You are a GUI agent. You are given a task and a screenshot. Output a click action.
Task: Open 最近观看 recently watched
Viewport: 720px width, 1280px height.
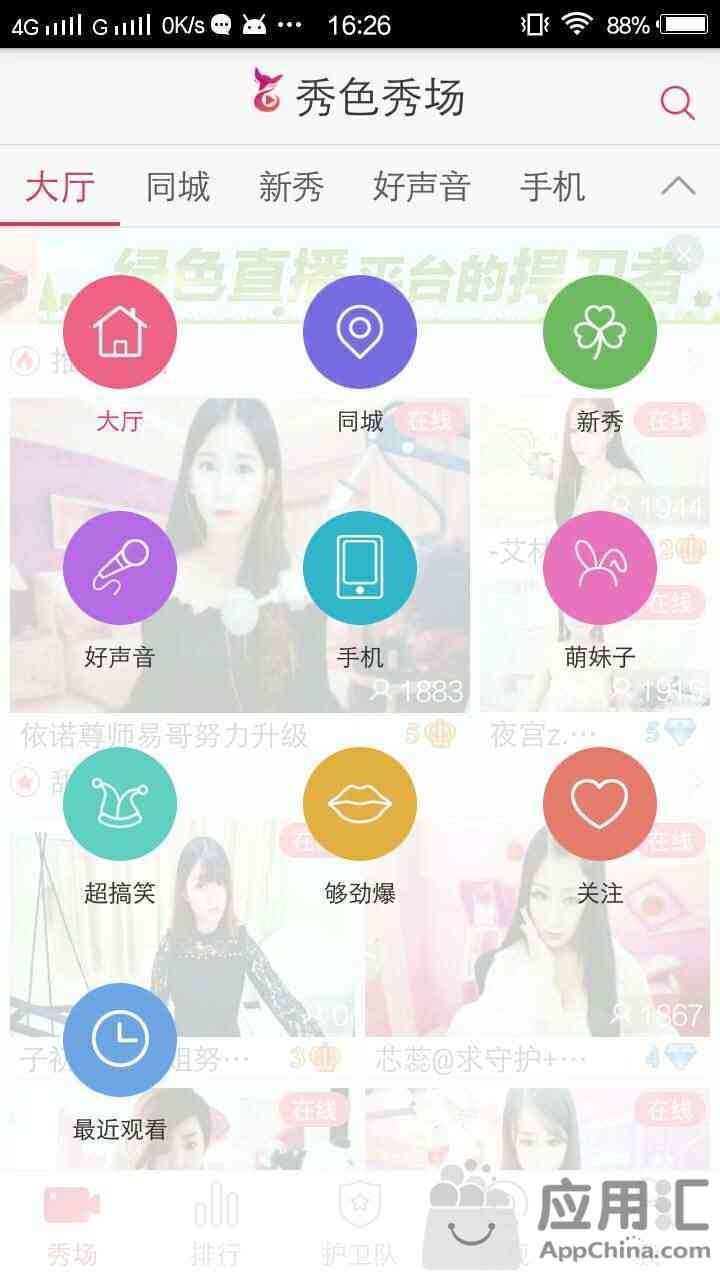pos(120,1040)
